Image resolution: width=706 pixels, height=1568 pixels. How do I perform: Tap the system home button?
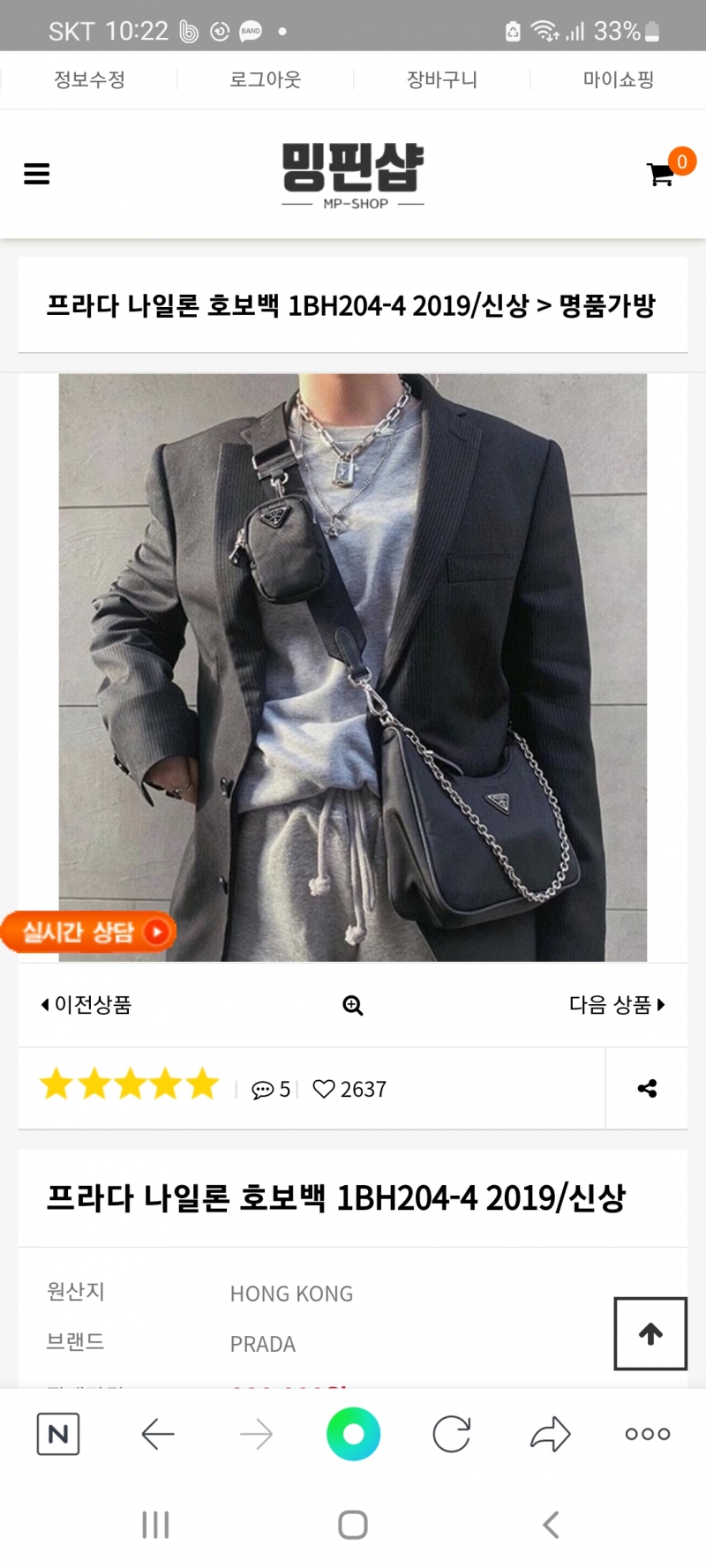click(353, 1524)
